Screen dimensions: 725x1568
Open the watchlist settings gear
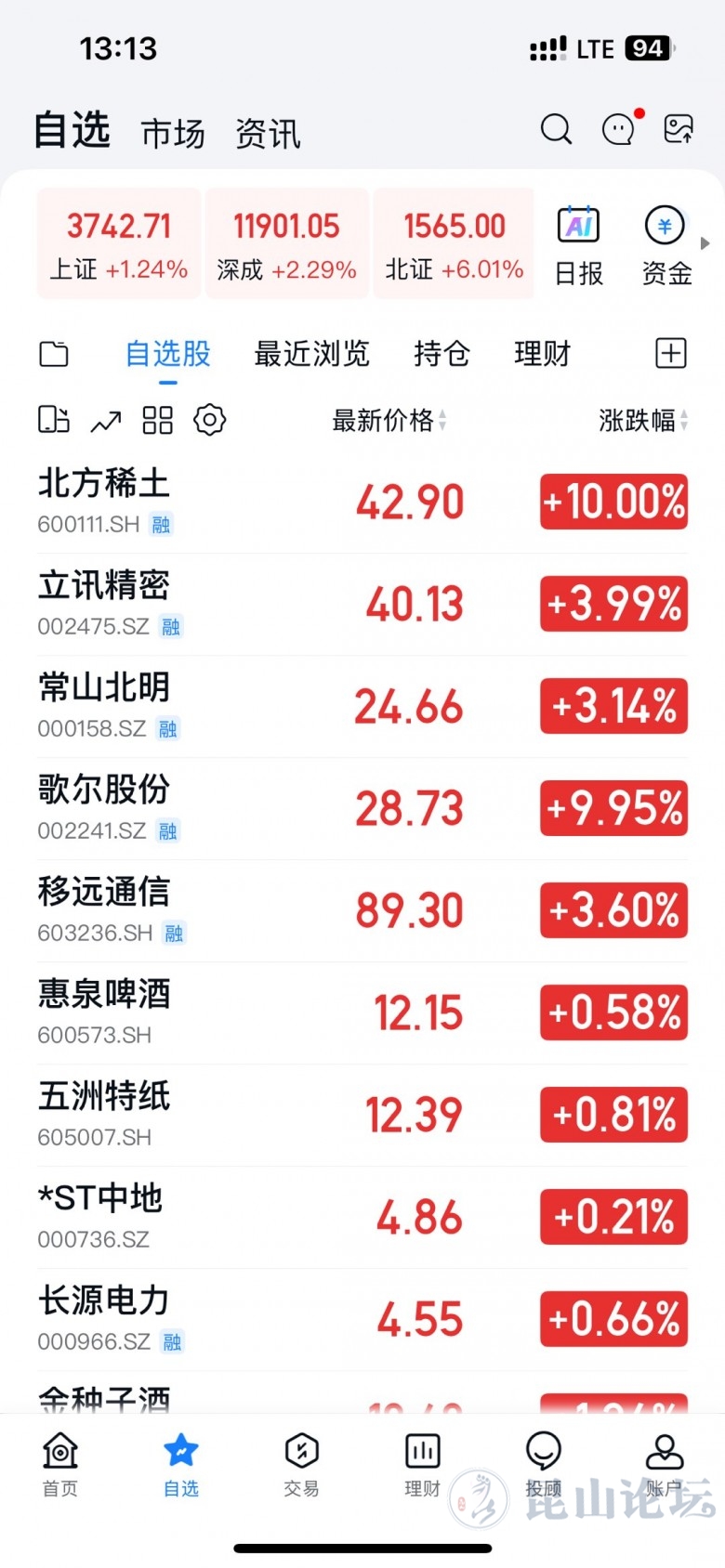point(210,420)
